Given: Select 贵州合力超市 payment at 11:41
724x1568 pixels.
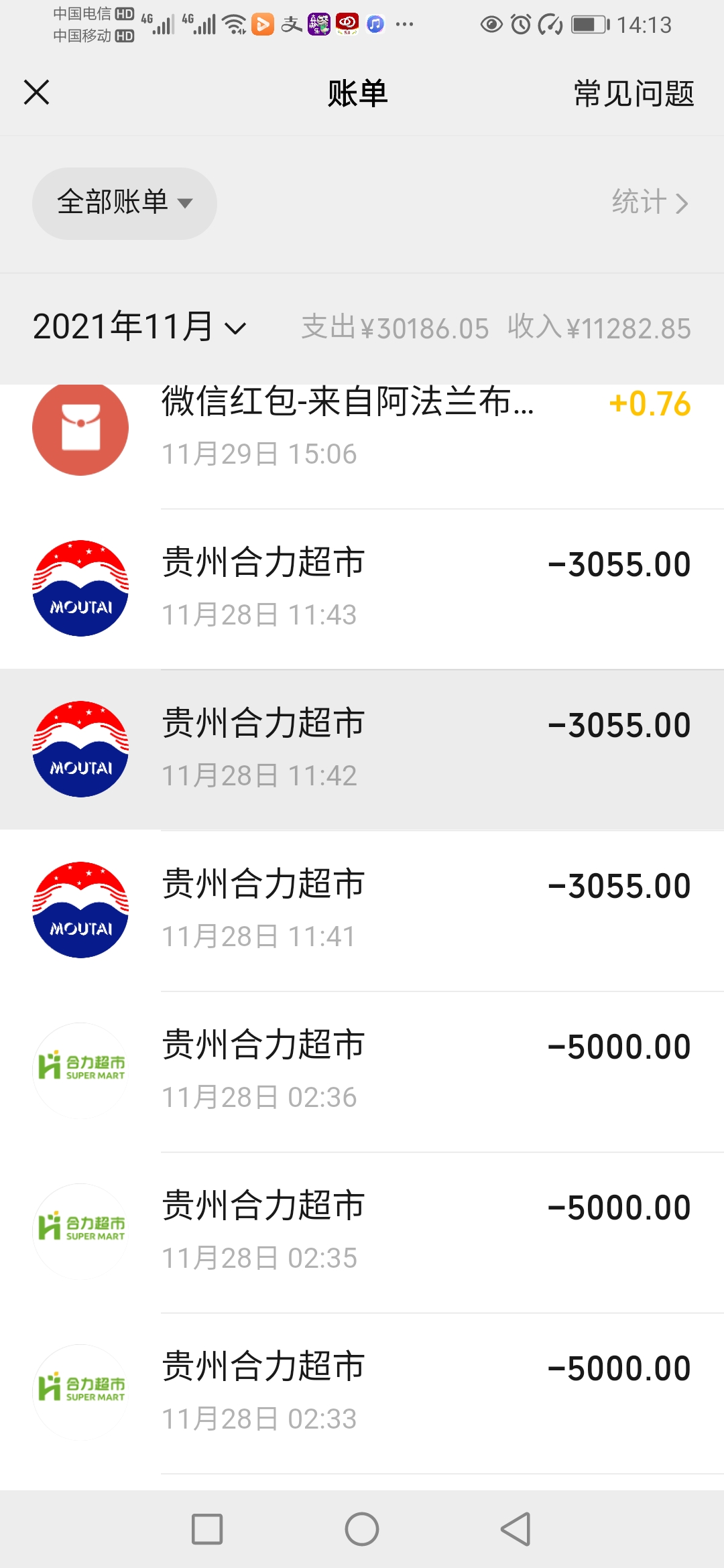Looking at the screenshot, I should (x=362, y=910).
